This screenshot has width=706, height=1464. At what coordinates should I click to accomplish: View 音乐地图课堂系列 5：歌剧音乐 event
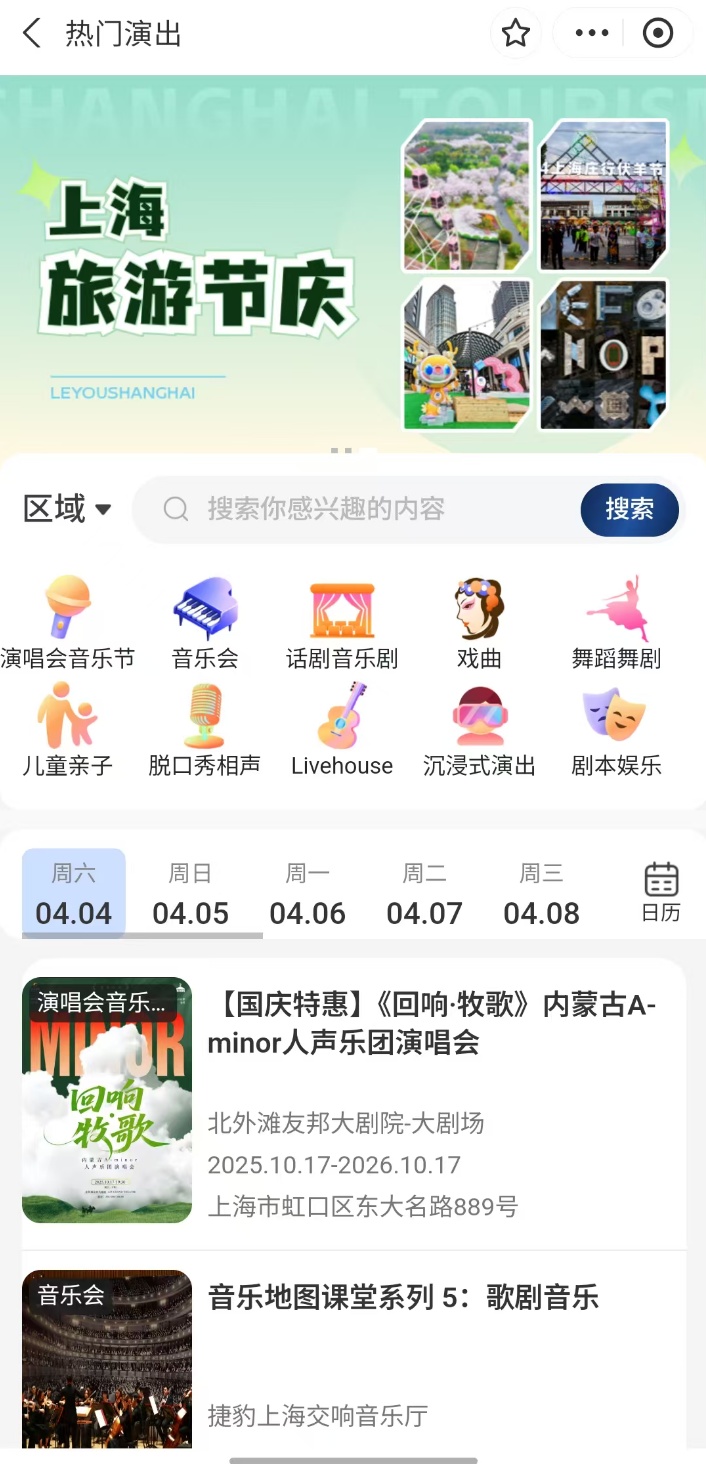click(x=403, y=1298)
